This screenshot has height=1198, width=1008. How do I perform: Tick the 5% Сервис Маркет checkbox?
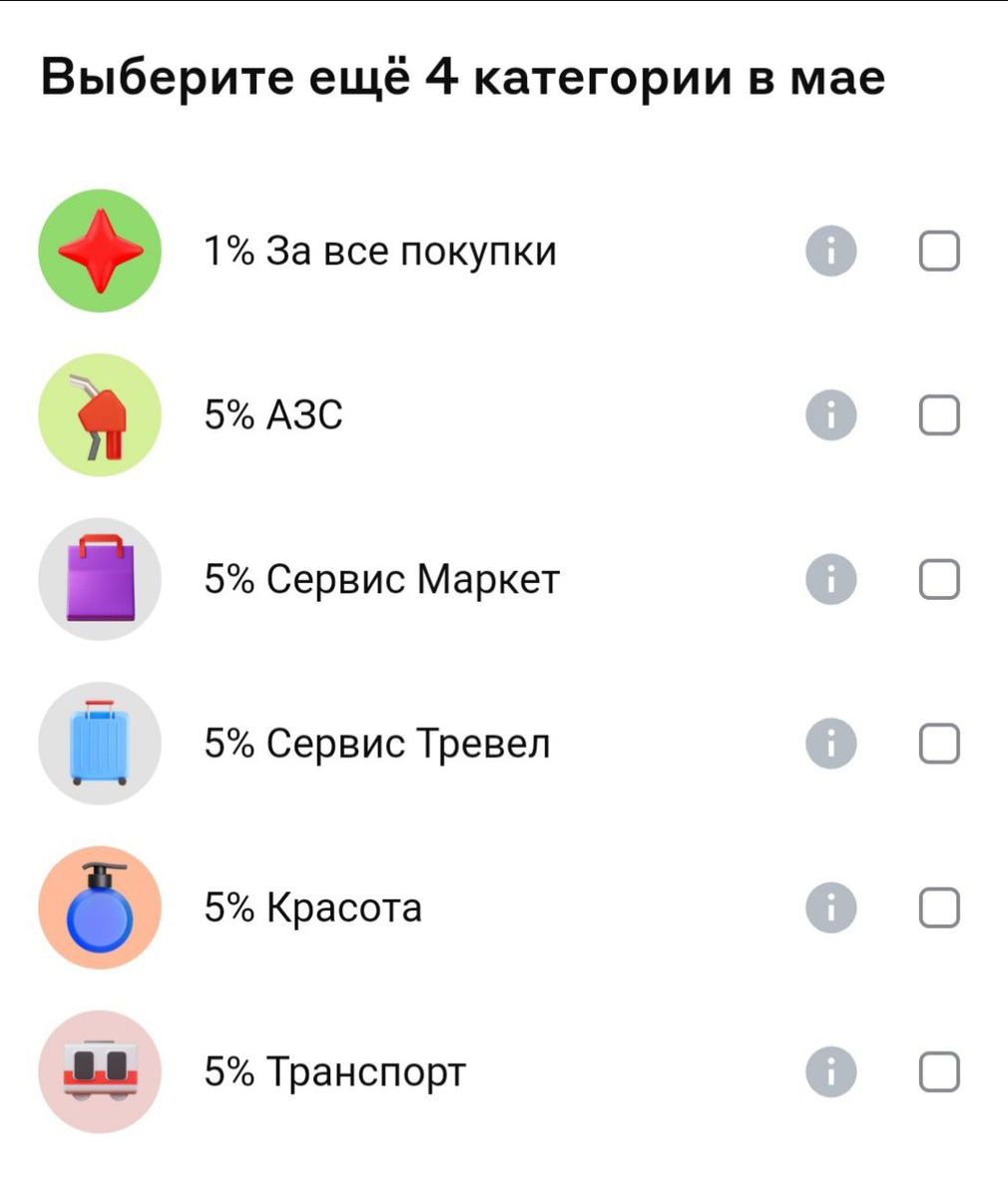(939, 579)
